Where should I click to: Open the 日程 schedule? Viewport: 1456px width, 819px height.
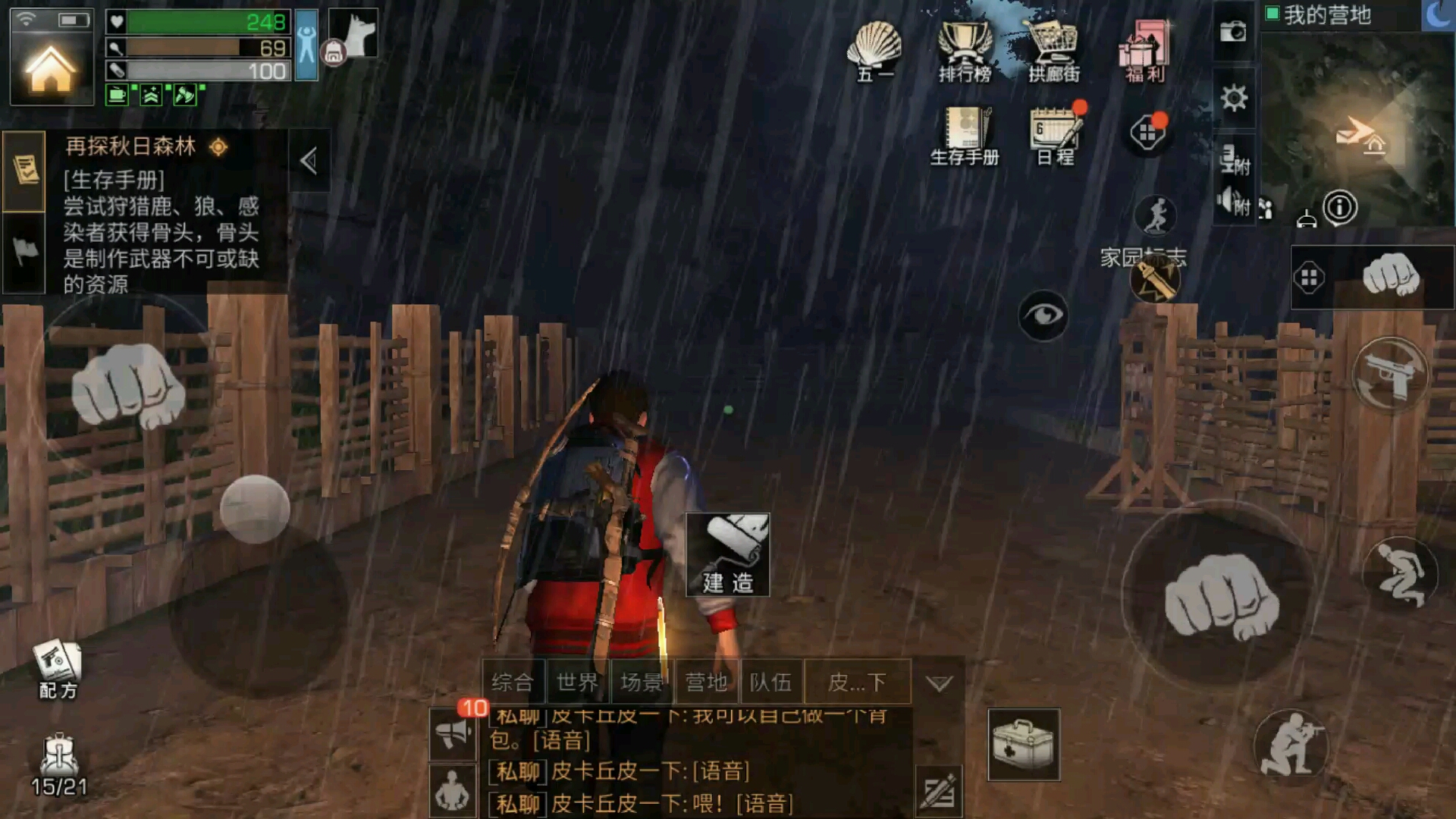click(1056, 135)
